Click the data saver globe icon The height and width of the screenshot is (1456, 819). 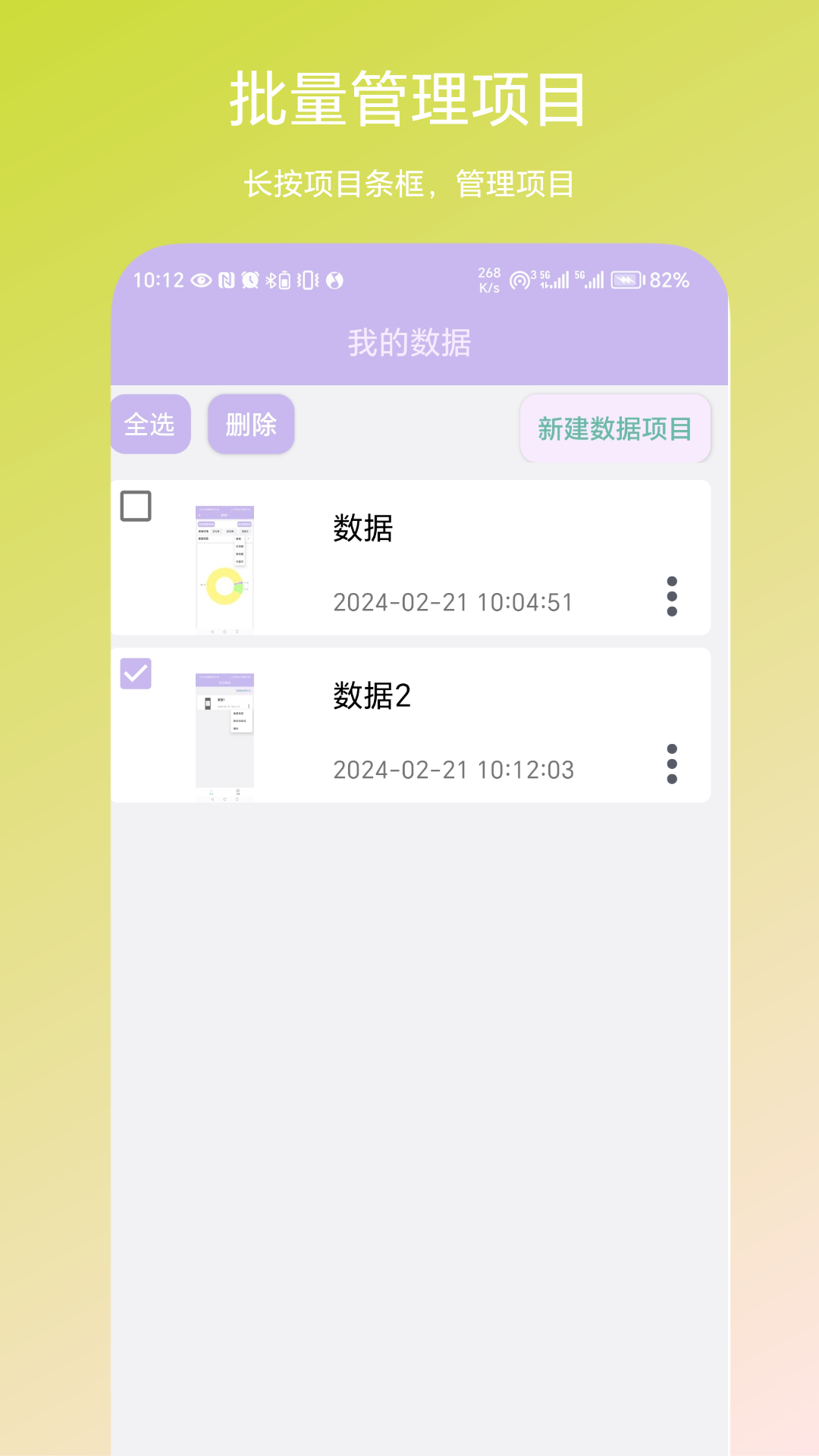(x=334, y=281)
